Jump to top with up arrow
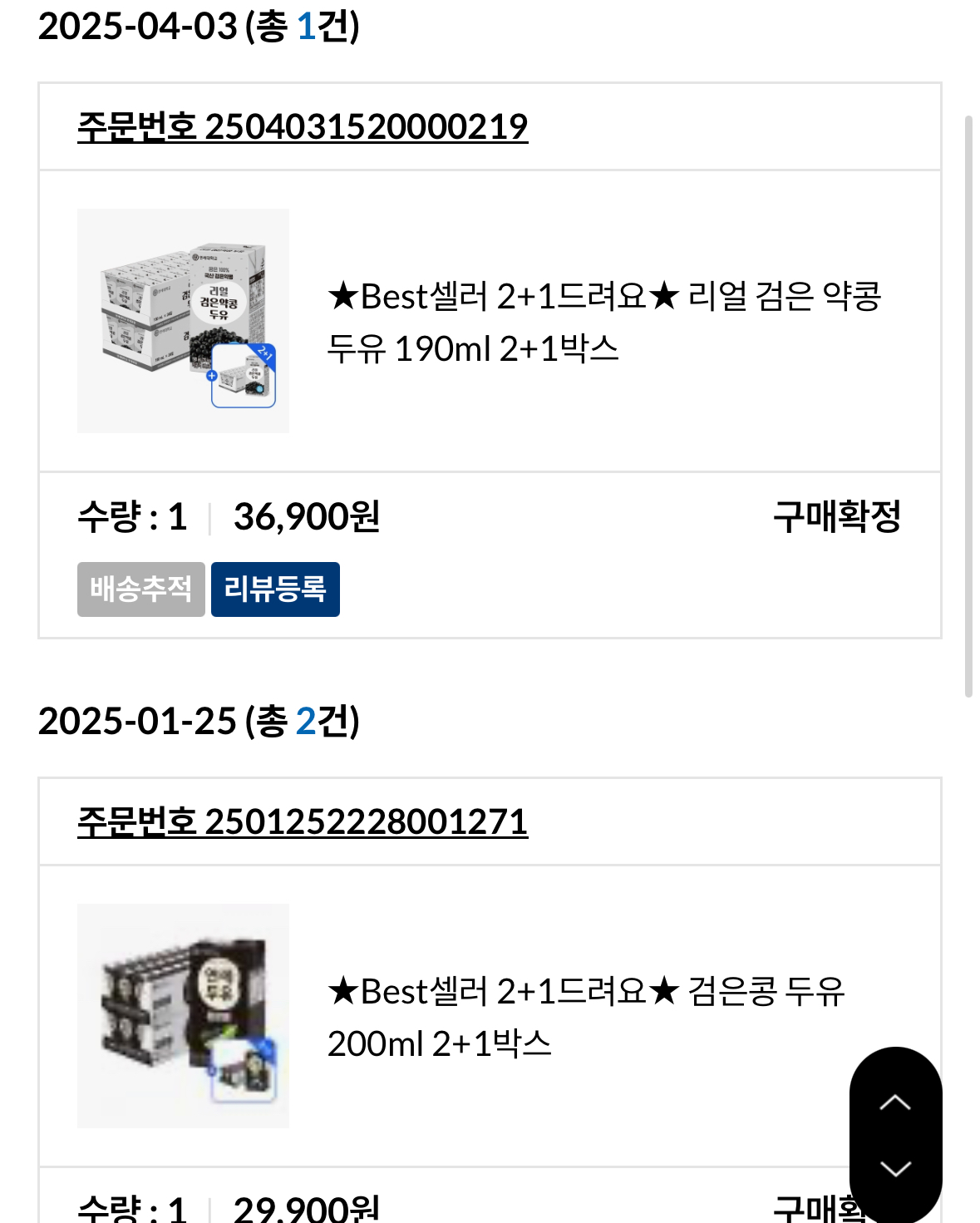 pos(895,1103)
